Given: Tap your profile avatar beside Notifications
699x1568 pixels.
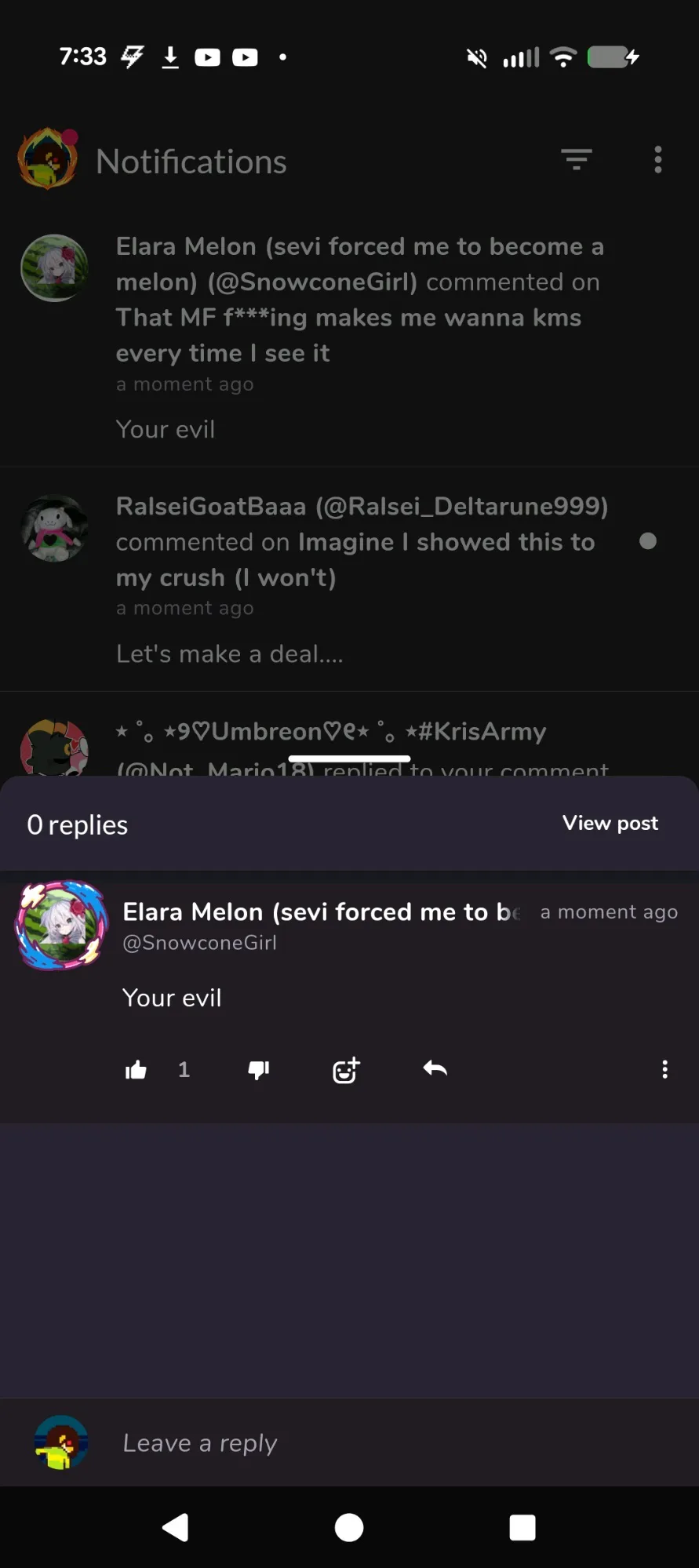Looking at the screenshot, I should (x=48, y=159).
